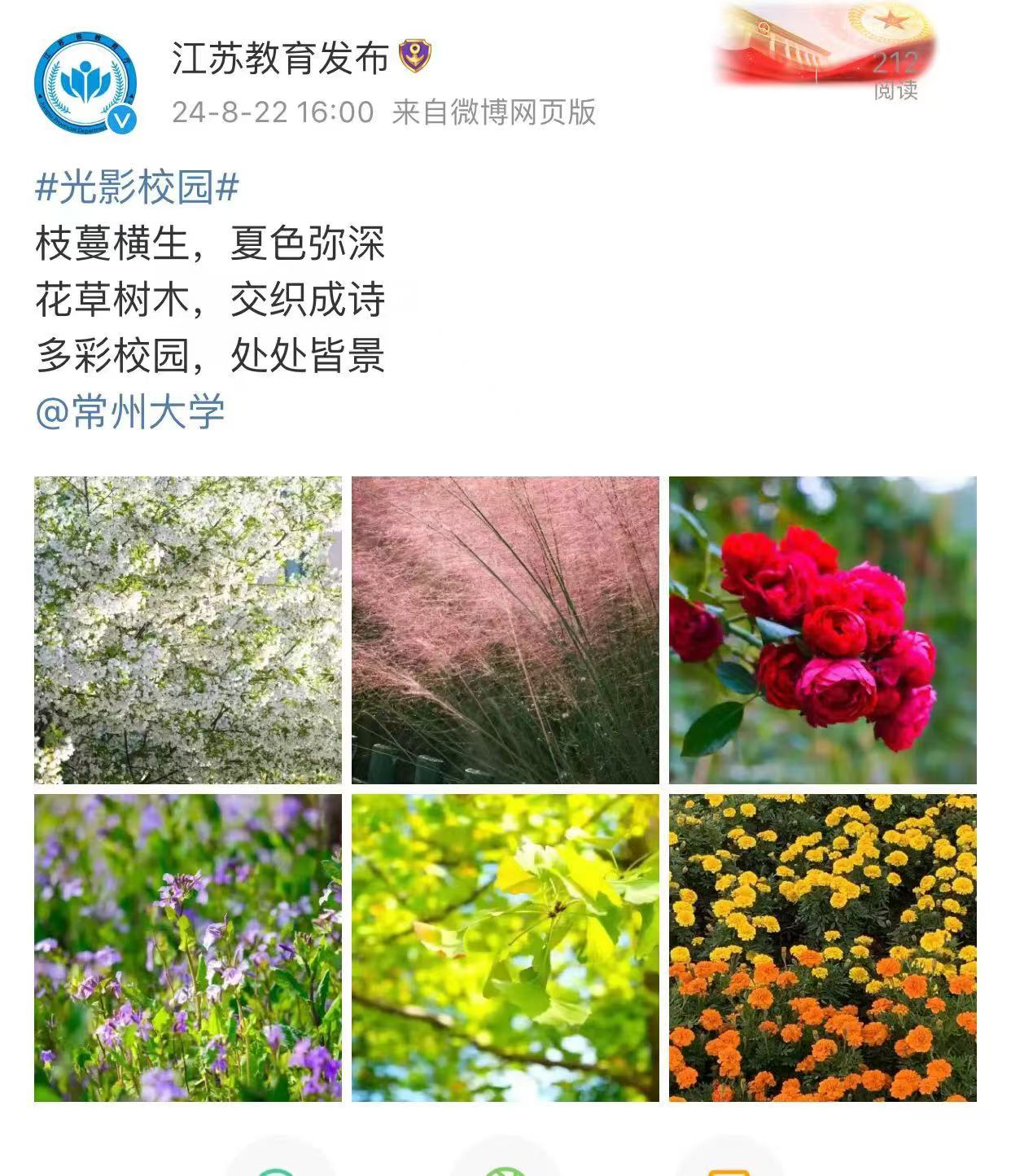View the pink muhly grass photo
This screenshot has width=1011, height=1176.
[505, 630]
